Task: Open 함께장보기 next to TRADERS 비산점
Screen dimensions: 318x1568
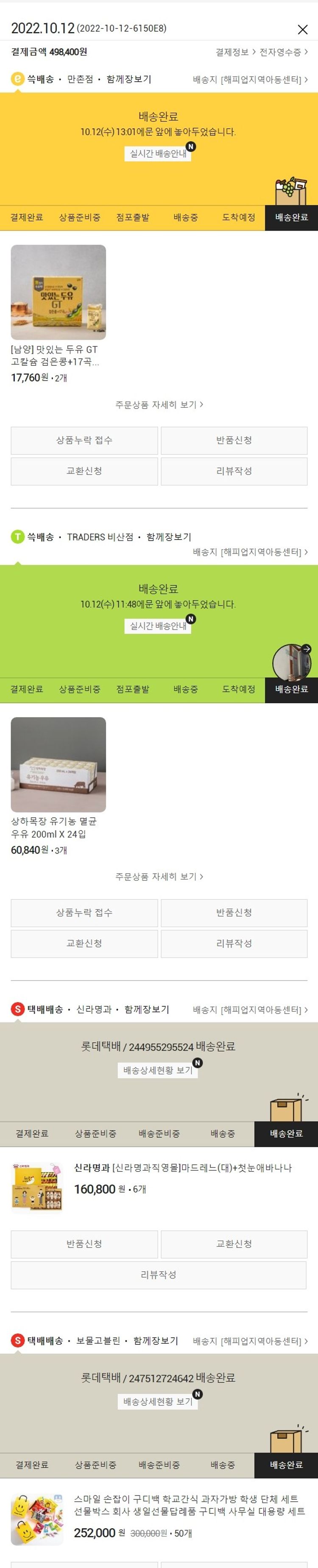Action: click(x=169, y=537)
